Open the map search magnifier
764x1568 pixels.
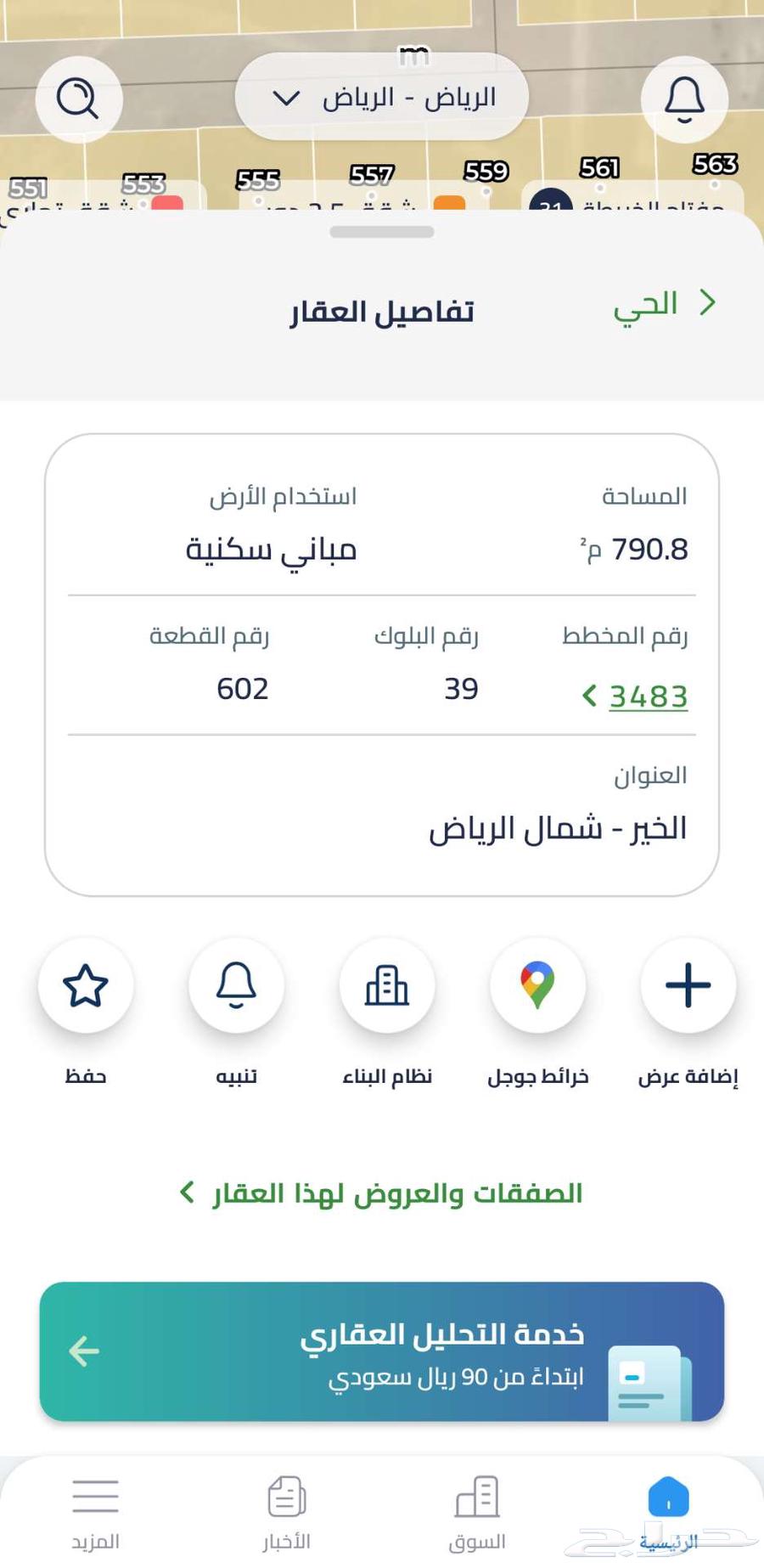[78, 99]
